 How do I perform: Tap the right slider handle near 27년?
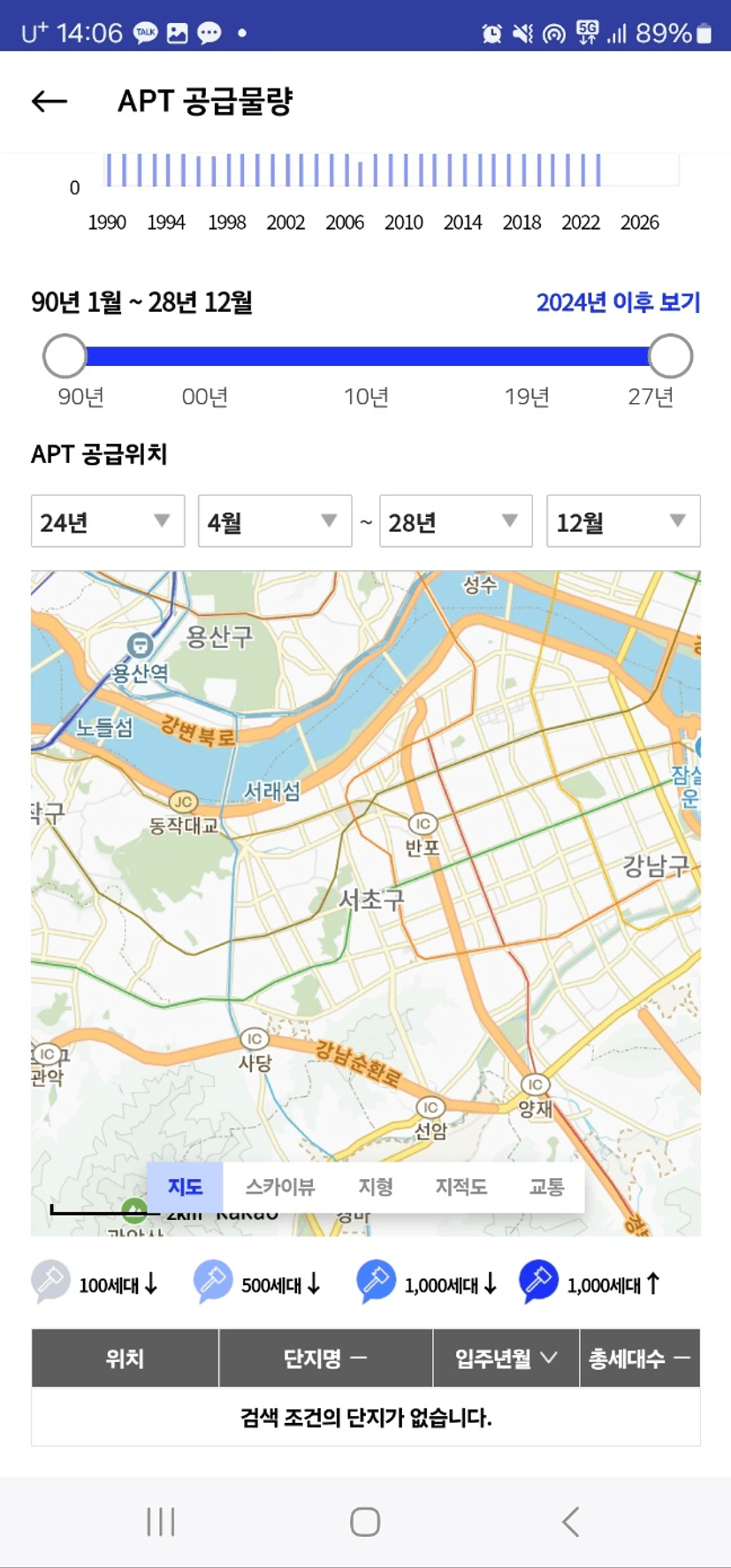[x=670, y=356]
